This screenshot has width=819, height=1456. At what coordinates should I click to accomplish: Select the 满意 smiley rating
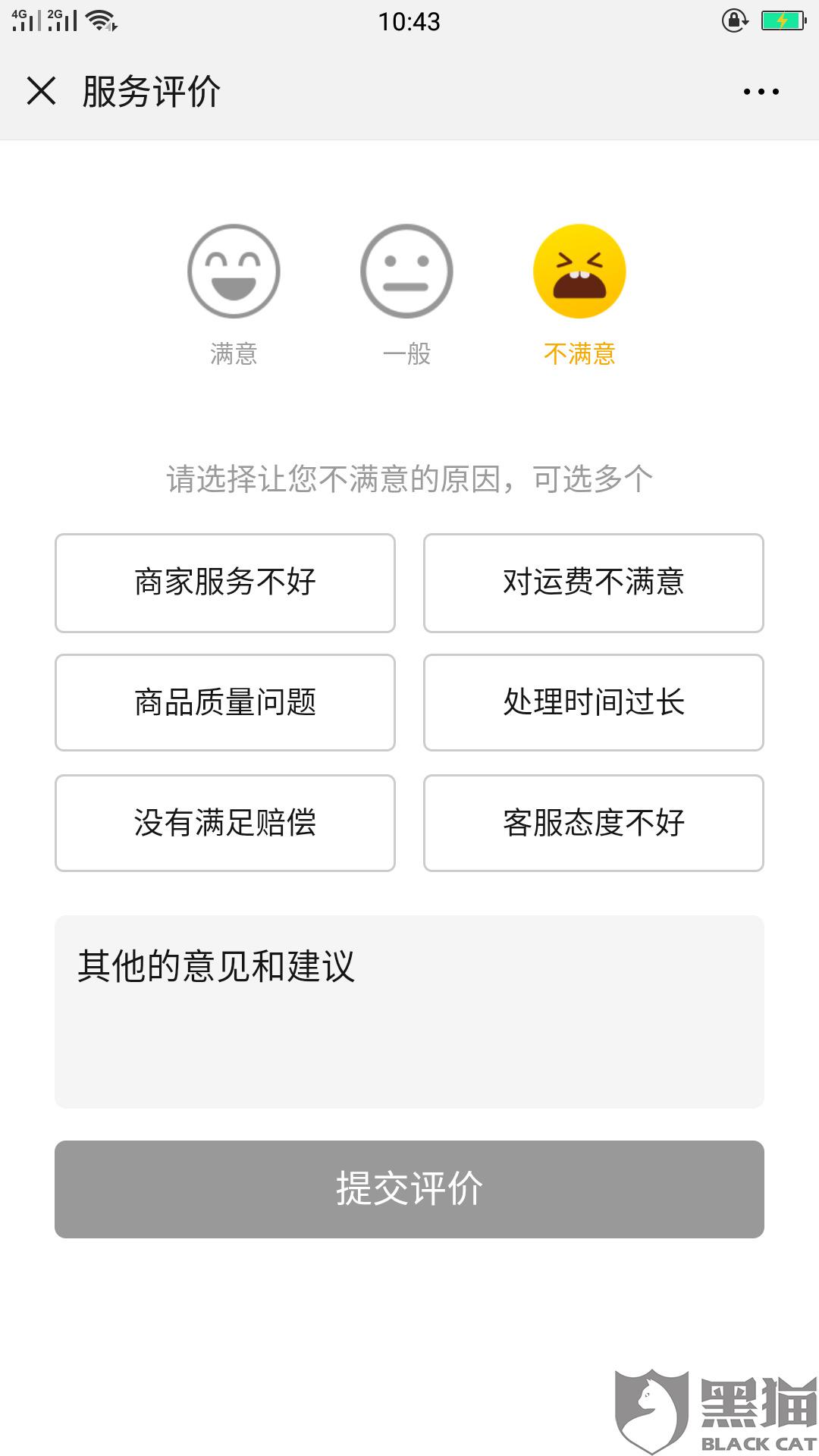pyautogui.click(x=234, y=271)
